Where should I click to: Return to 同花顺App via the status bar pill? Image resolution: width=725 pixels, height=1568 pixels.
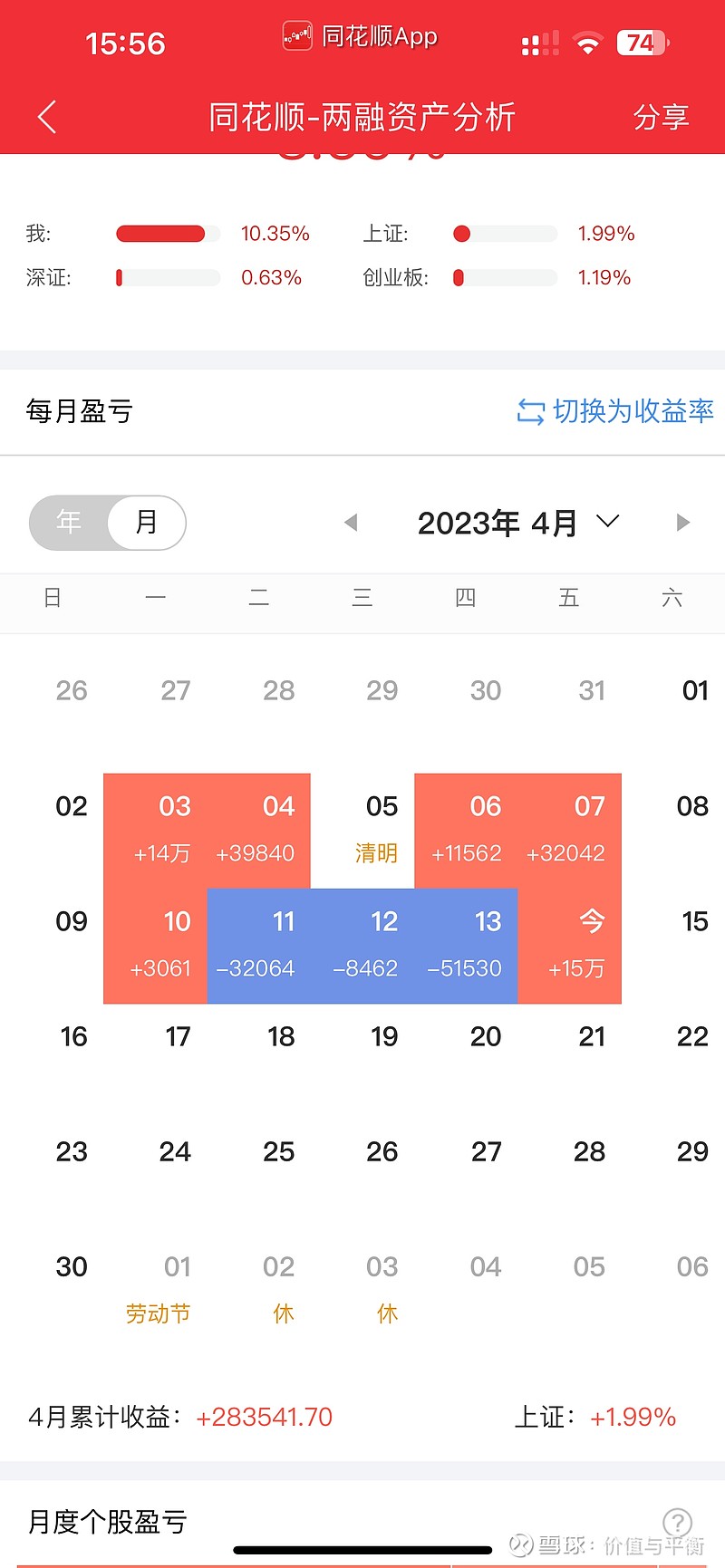(361, 37)
